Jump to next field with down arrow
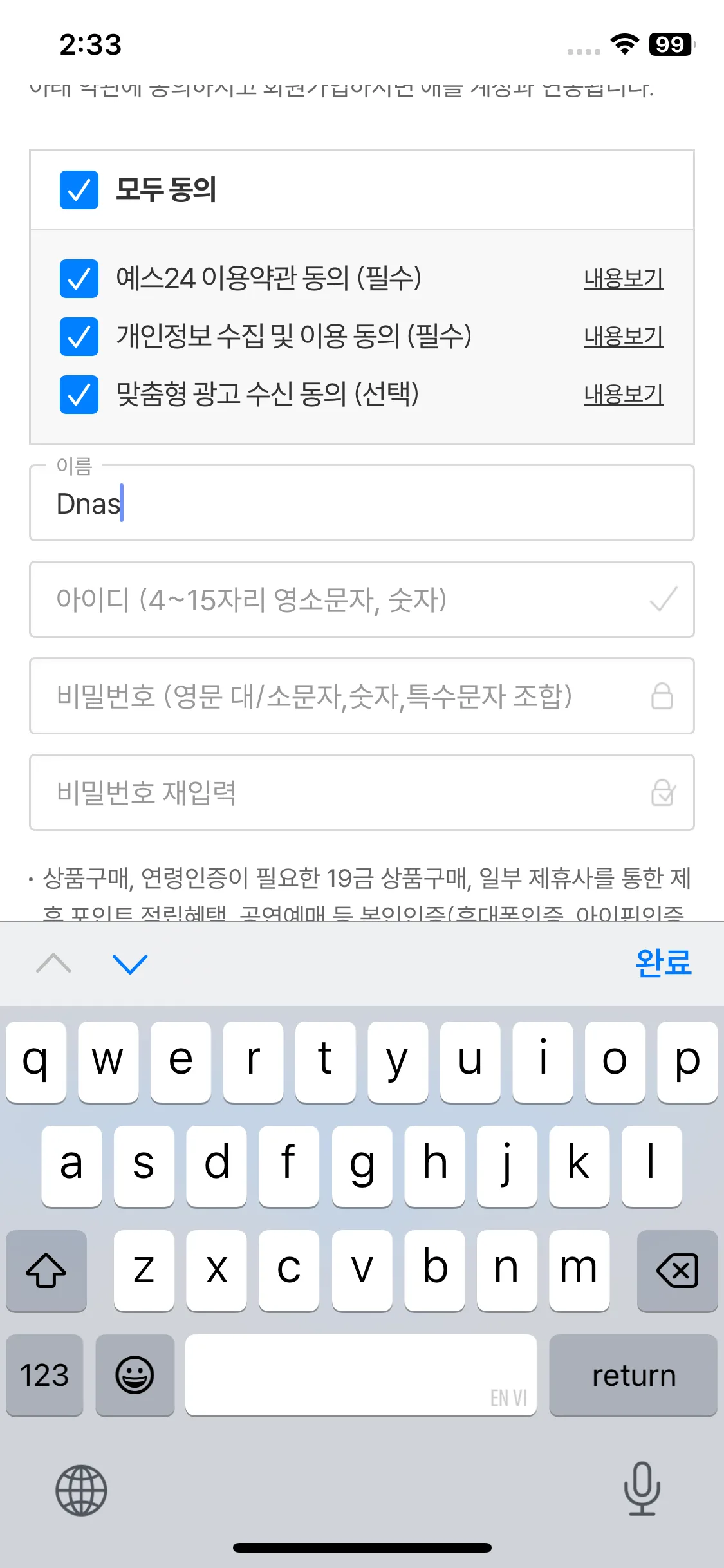Viewport: 724px width, 1568px height. pos(130,964)
